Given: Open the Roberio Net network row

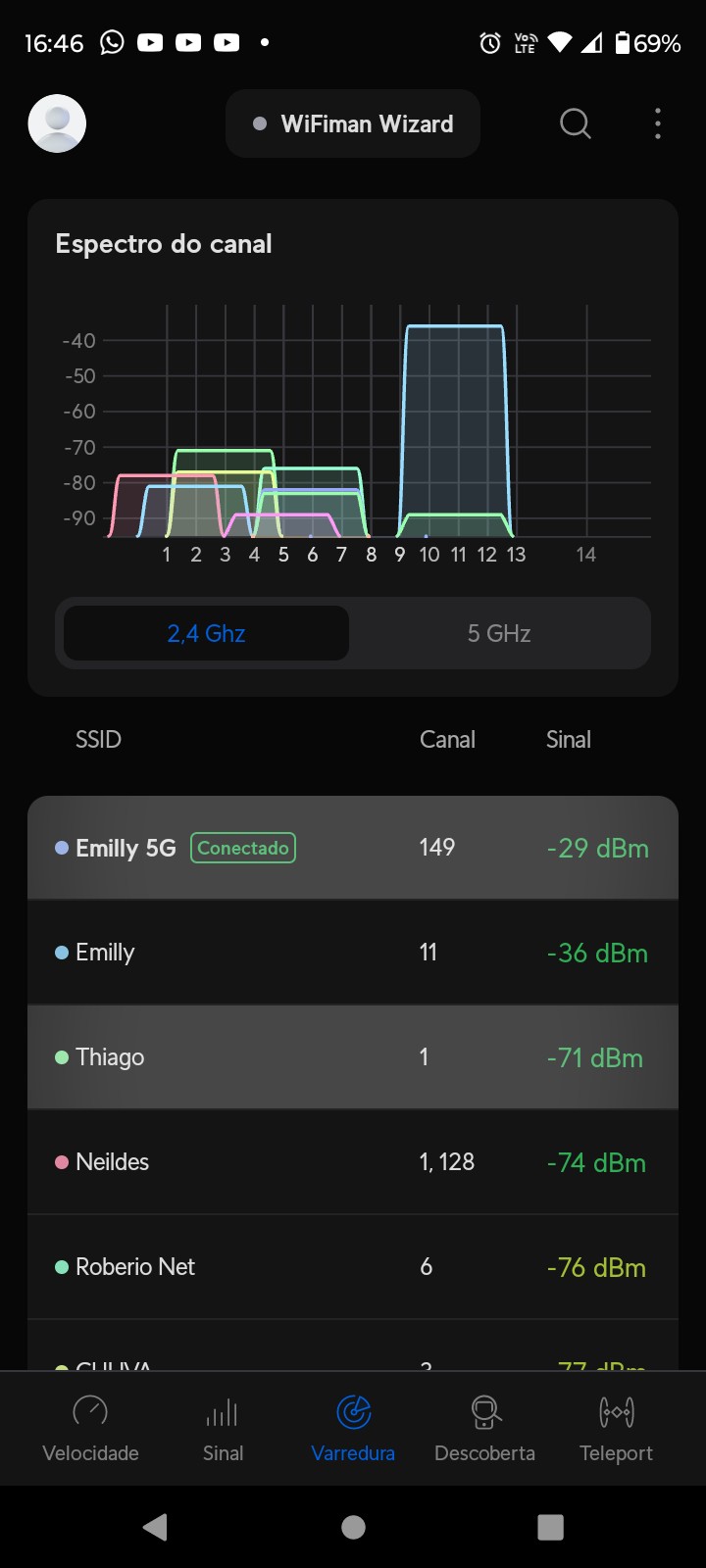Looking at the screenshot, I should click(353, 1267).
